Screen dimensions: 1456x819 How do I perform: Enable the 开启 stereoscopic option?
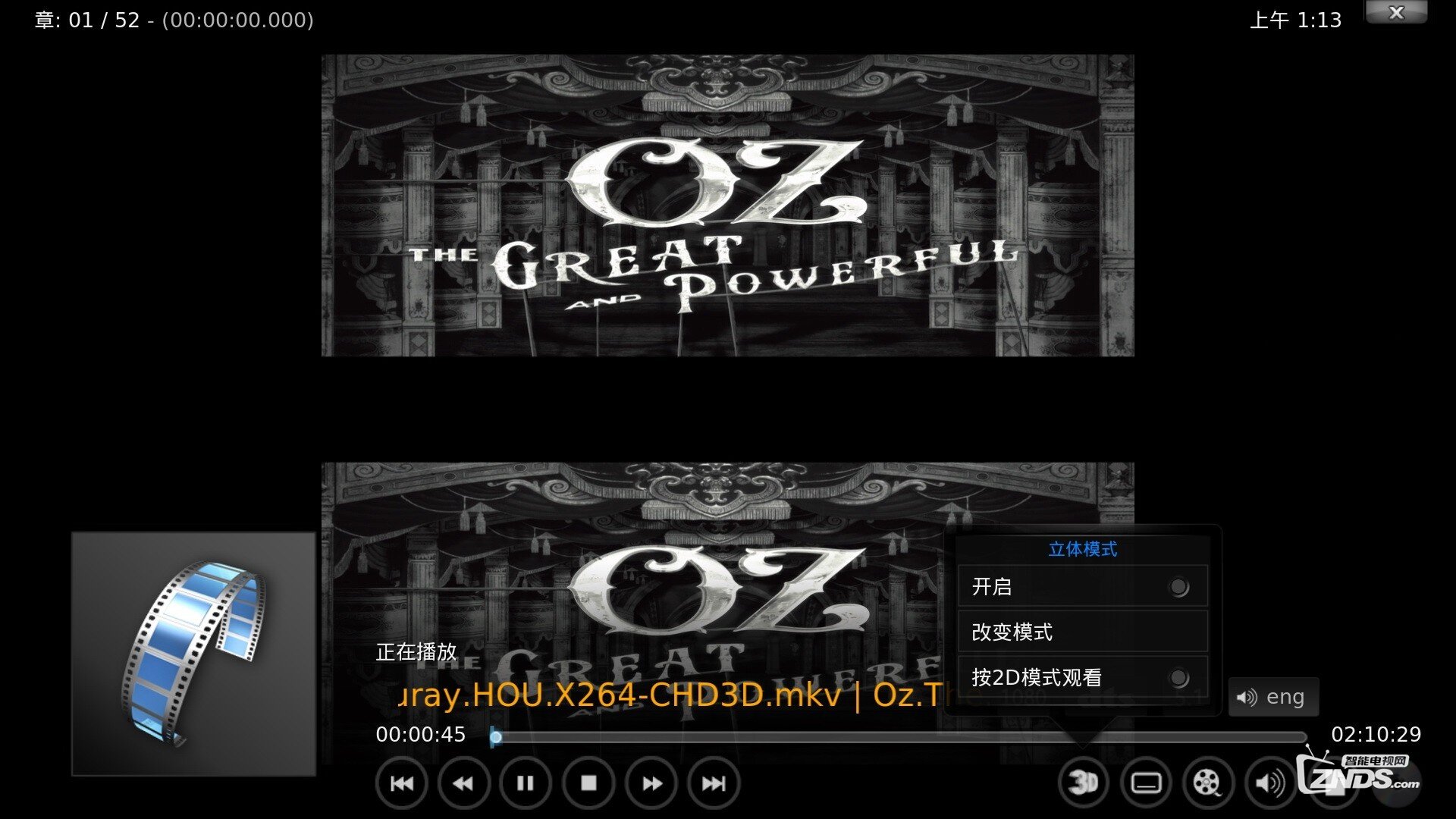click(1082, 586)
